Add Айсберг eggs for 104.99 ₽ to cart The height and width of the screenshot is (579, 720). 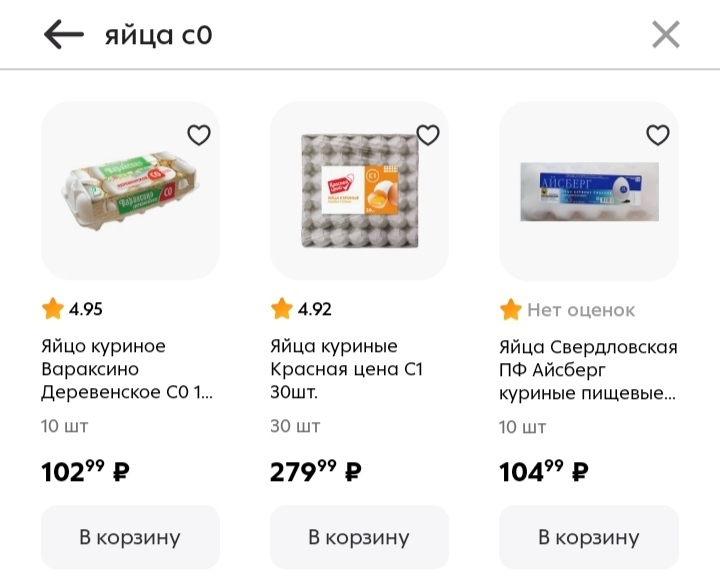click(x=588, y=537)
